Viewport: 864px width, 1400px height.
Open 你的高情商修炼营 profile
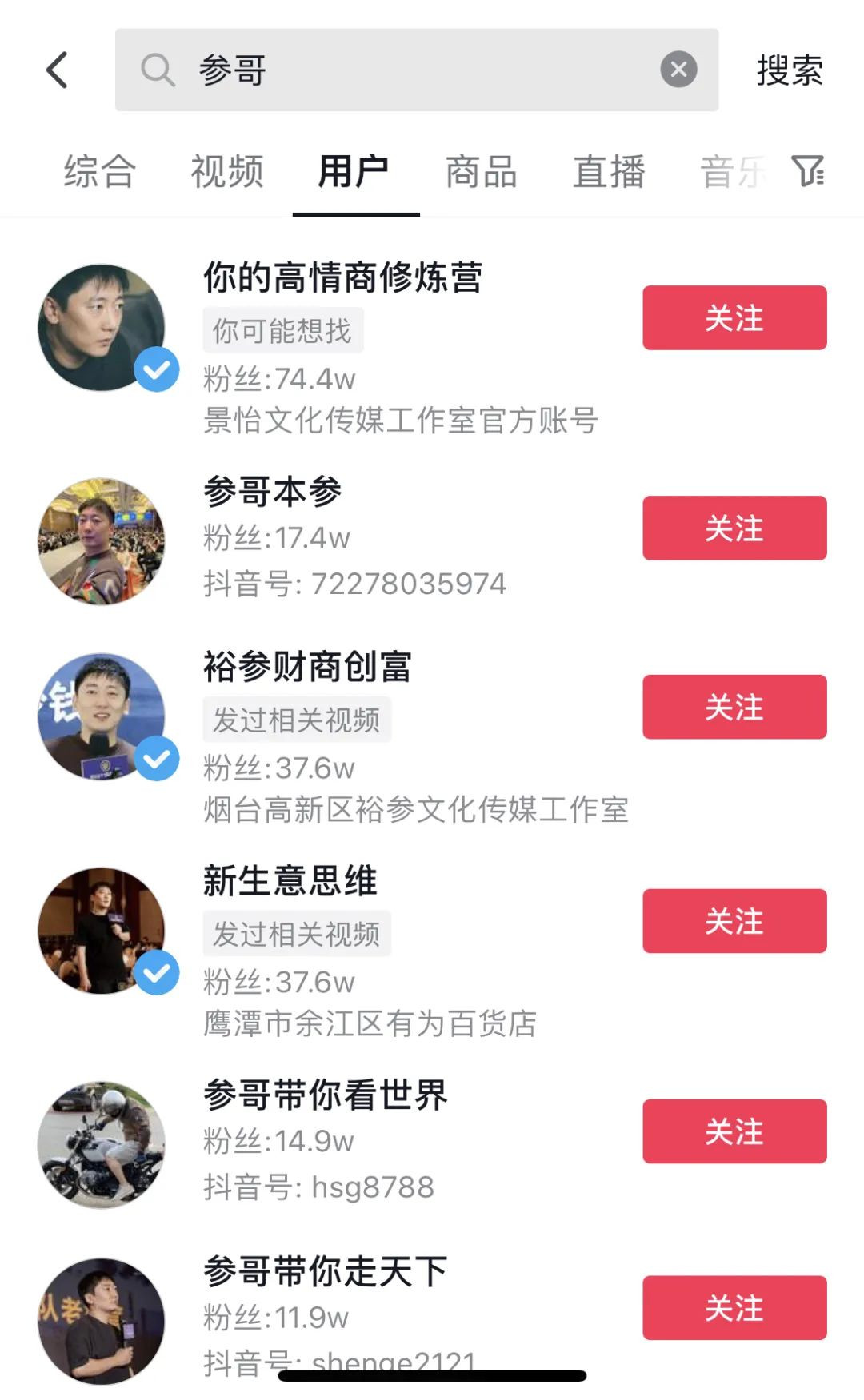click(x=342, y=277)
